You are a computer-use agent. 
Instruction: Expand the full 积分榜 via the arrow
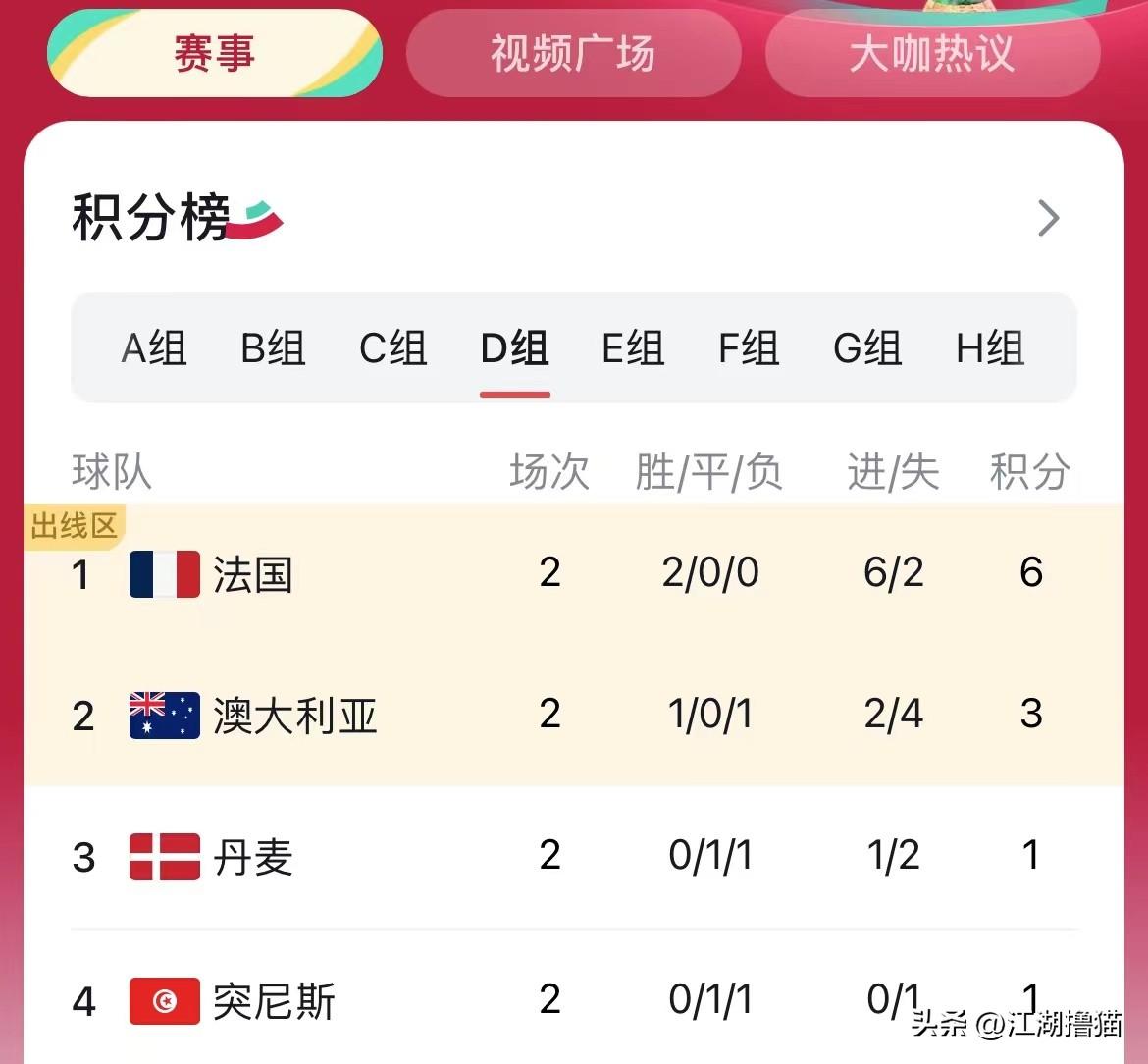1048,218
